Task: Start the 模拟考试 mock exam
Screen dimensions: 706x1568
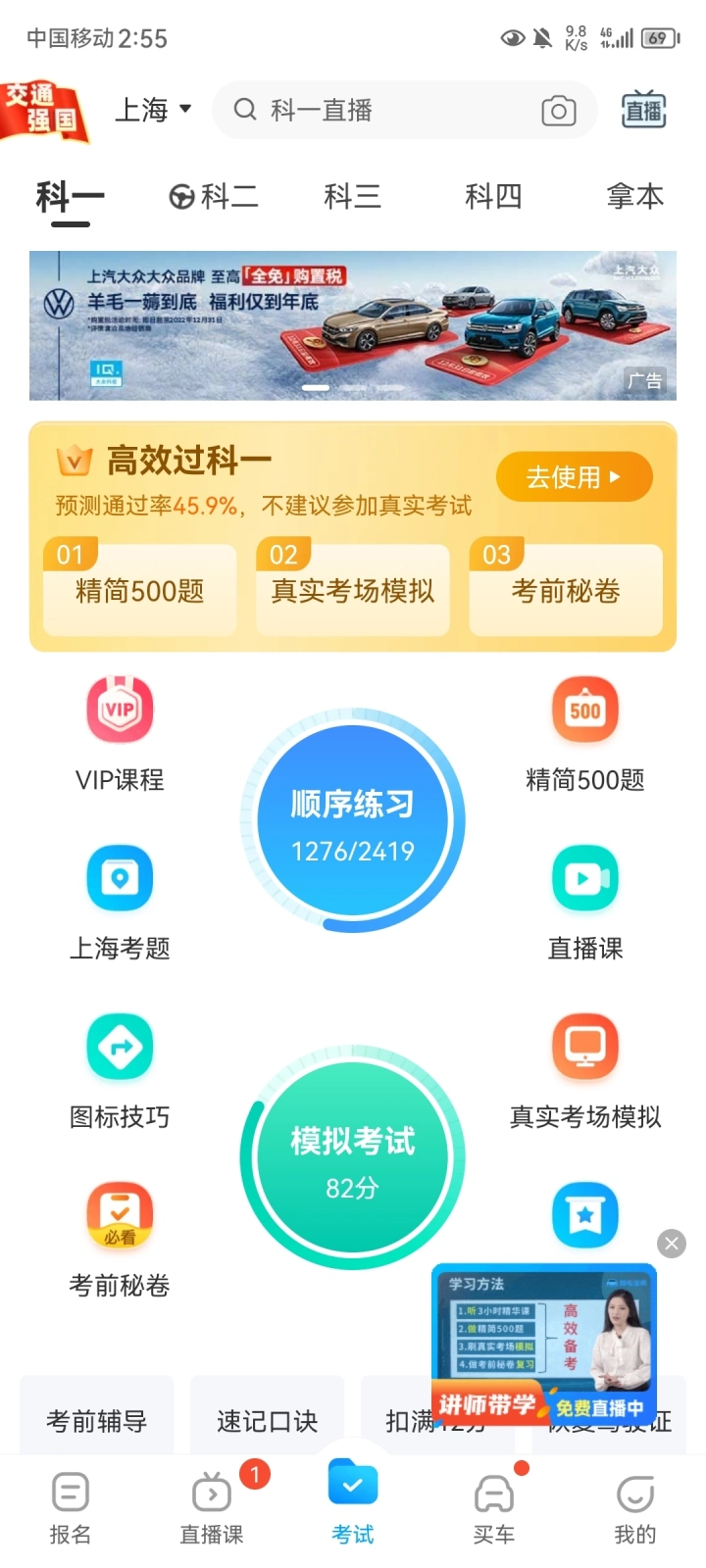Action: [x=352, y=1158]
